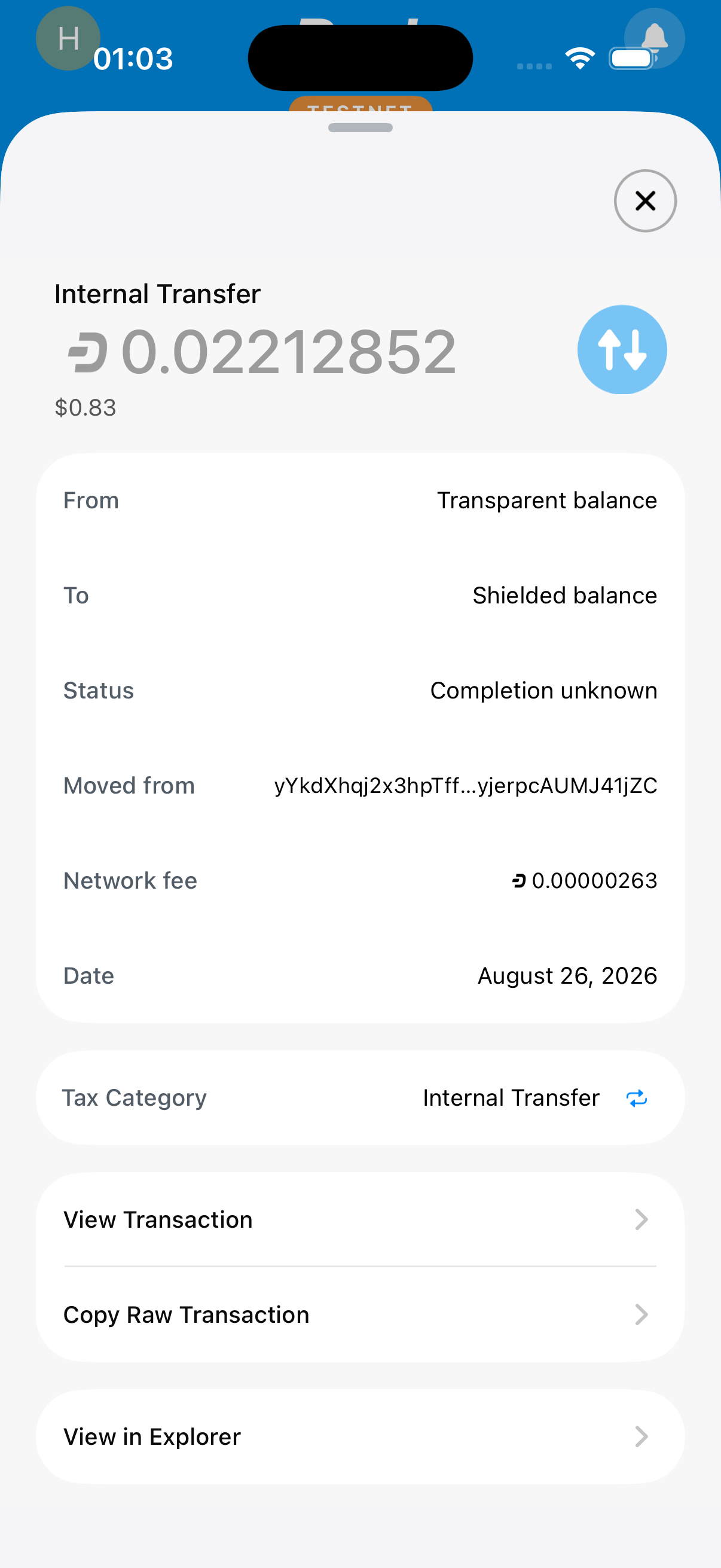Open View in Explorer
721x1568 pixels.
click(x=360, y=1436)
